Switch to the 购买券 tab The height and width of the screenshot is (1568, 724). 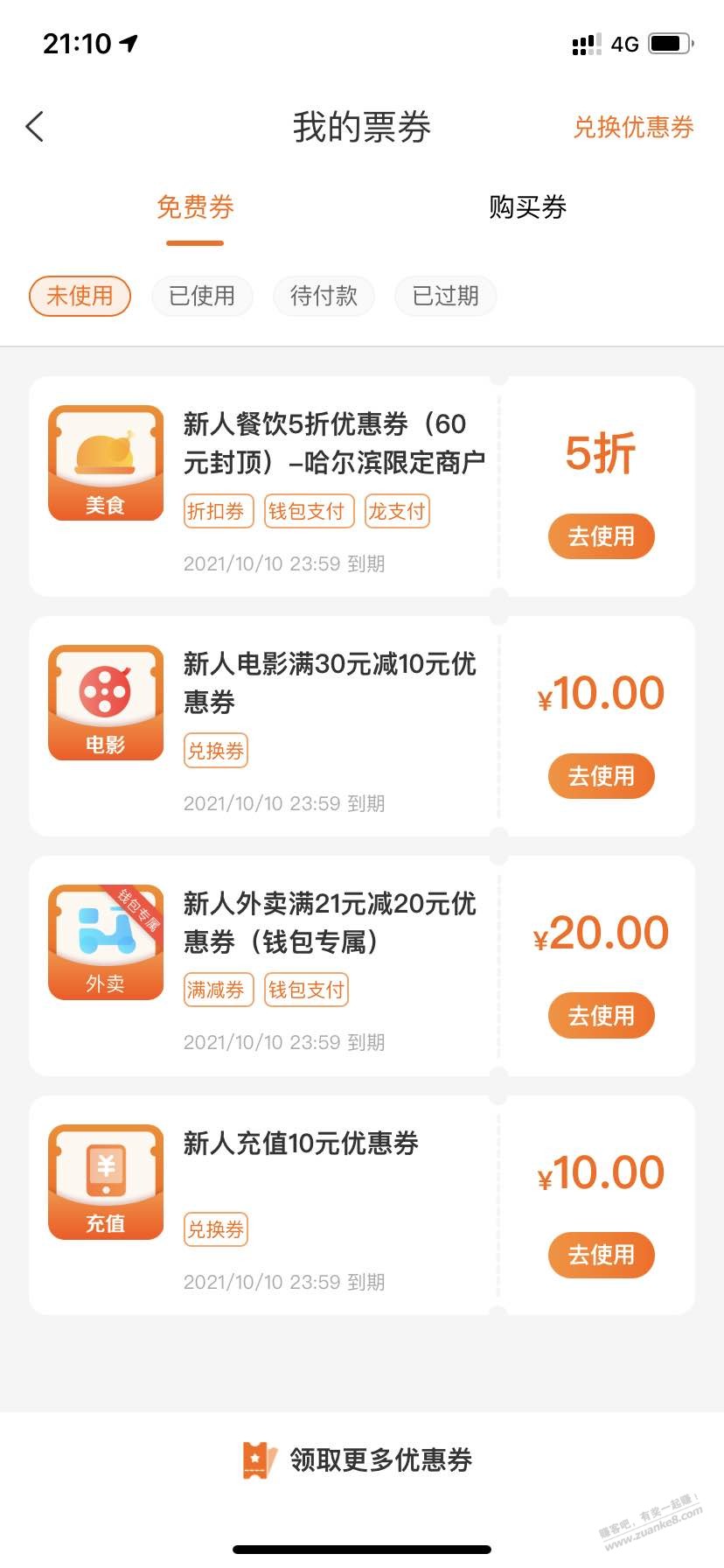[x=527, y=207]
